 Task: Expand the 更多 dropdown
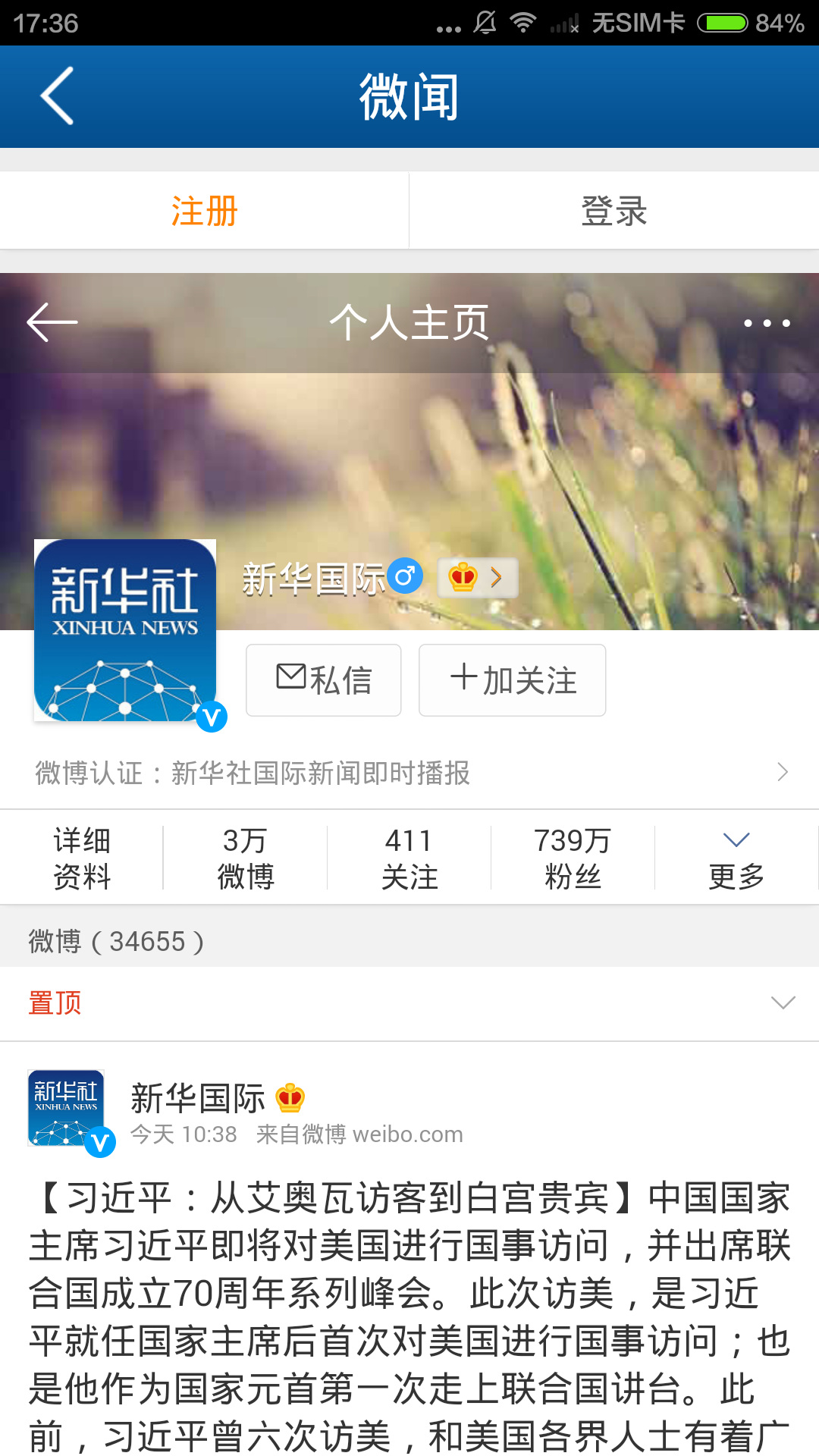click(736, 858)
